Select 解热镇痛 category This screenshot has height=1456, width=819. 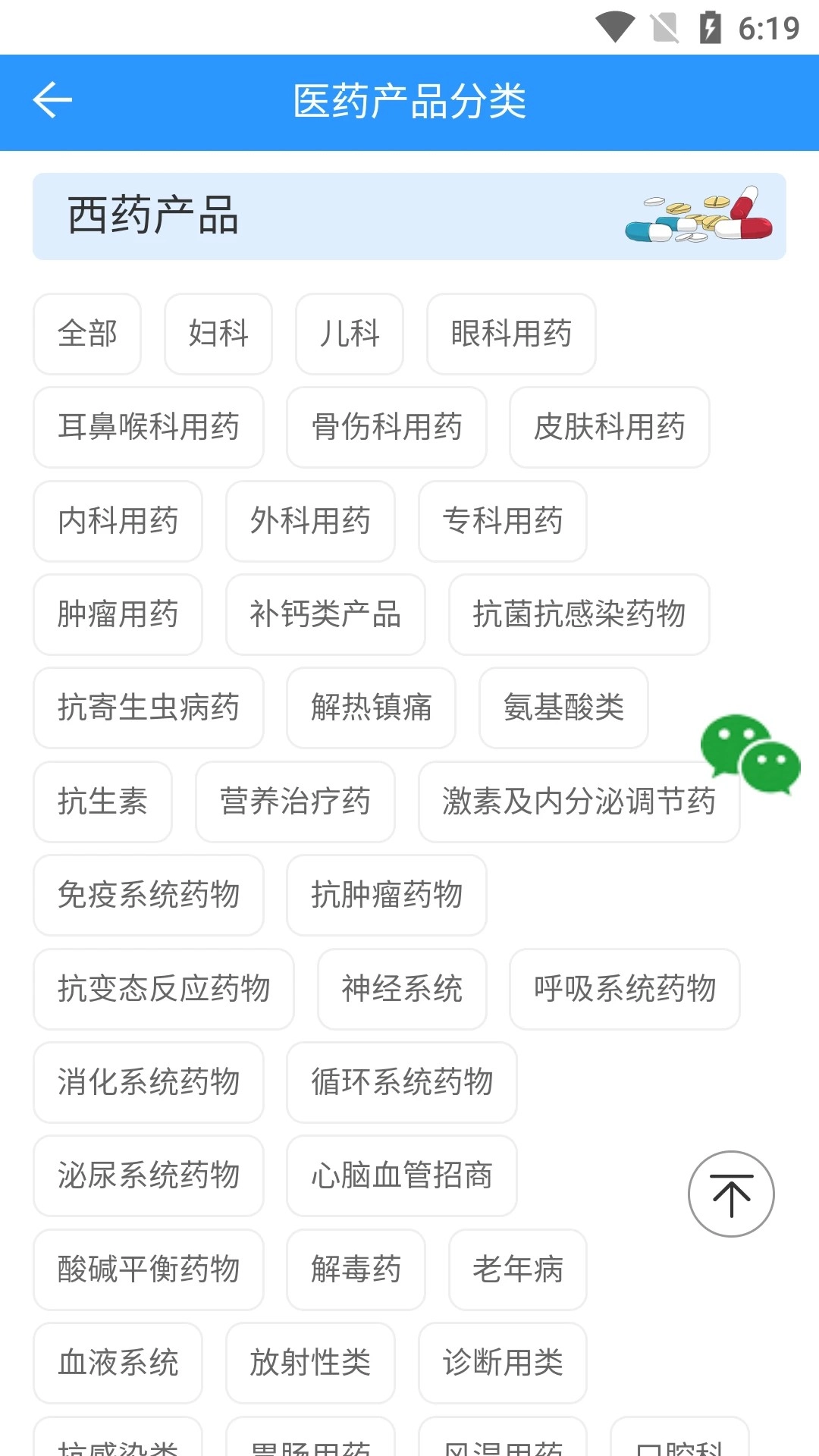point(371,709)
